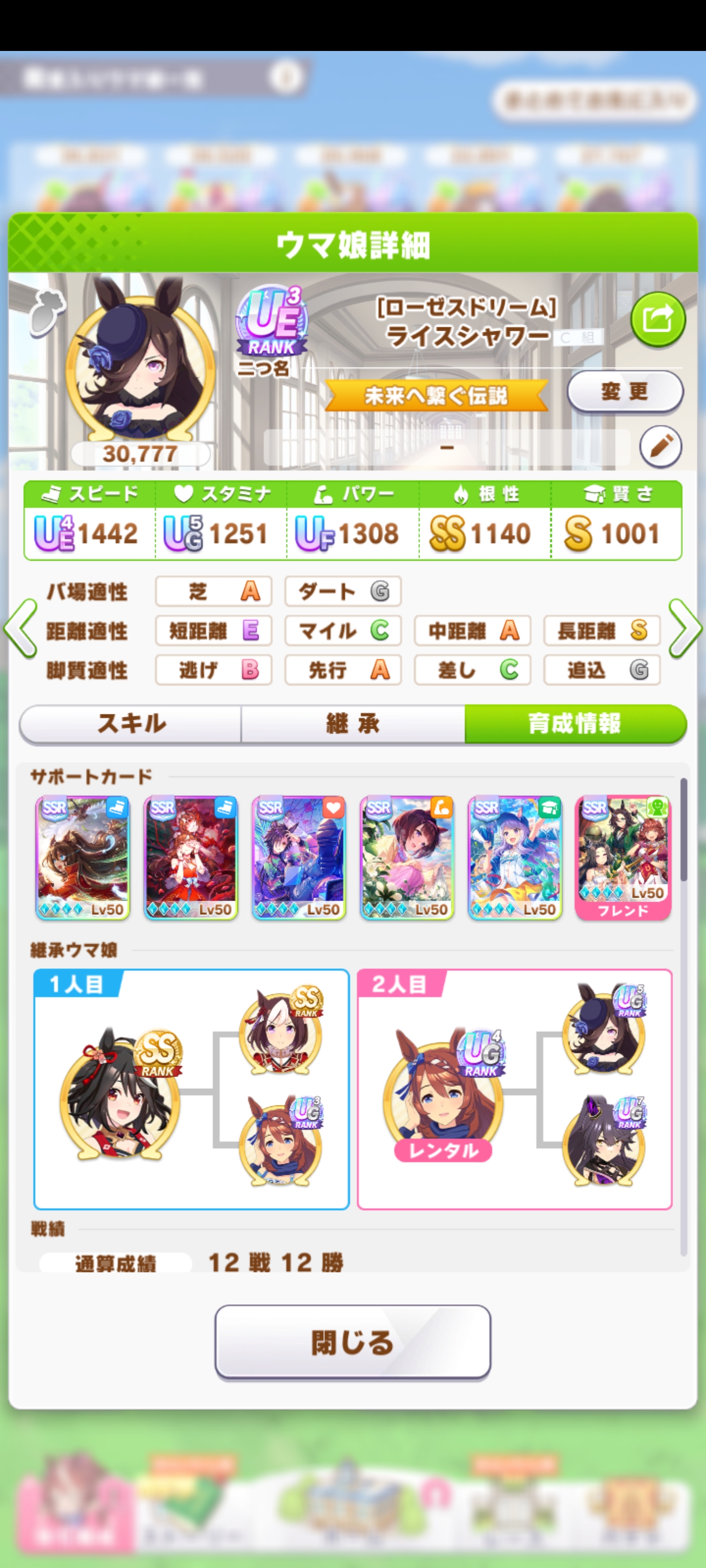Image resolution: width=706 pixels, height=1568 pixels.
Task: Open the friend support card labeled フレンド
Action: [x=623, y=857]
